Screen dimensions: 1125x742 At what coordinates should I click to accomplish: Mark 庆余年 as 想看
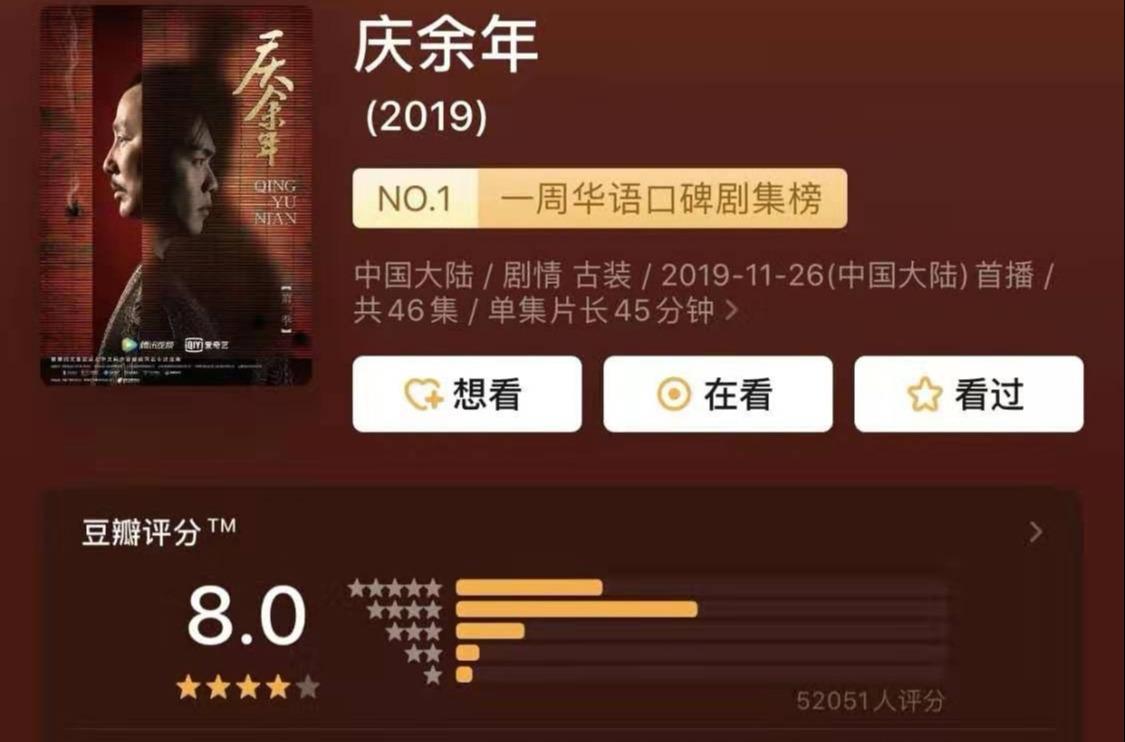[x=466, y=394]
